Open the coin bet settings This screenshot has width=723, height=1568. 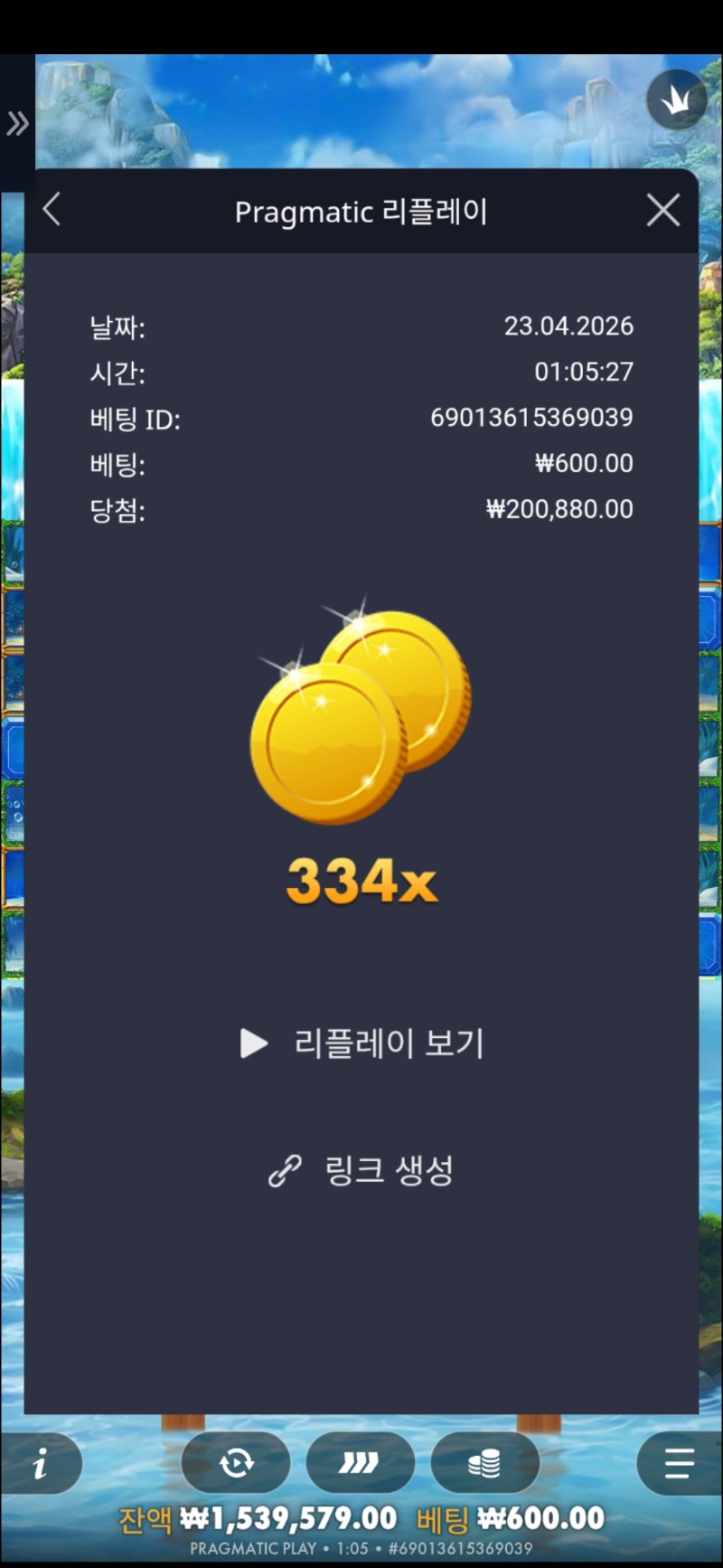[x=484, y=1462]
